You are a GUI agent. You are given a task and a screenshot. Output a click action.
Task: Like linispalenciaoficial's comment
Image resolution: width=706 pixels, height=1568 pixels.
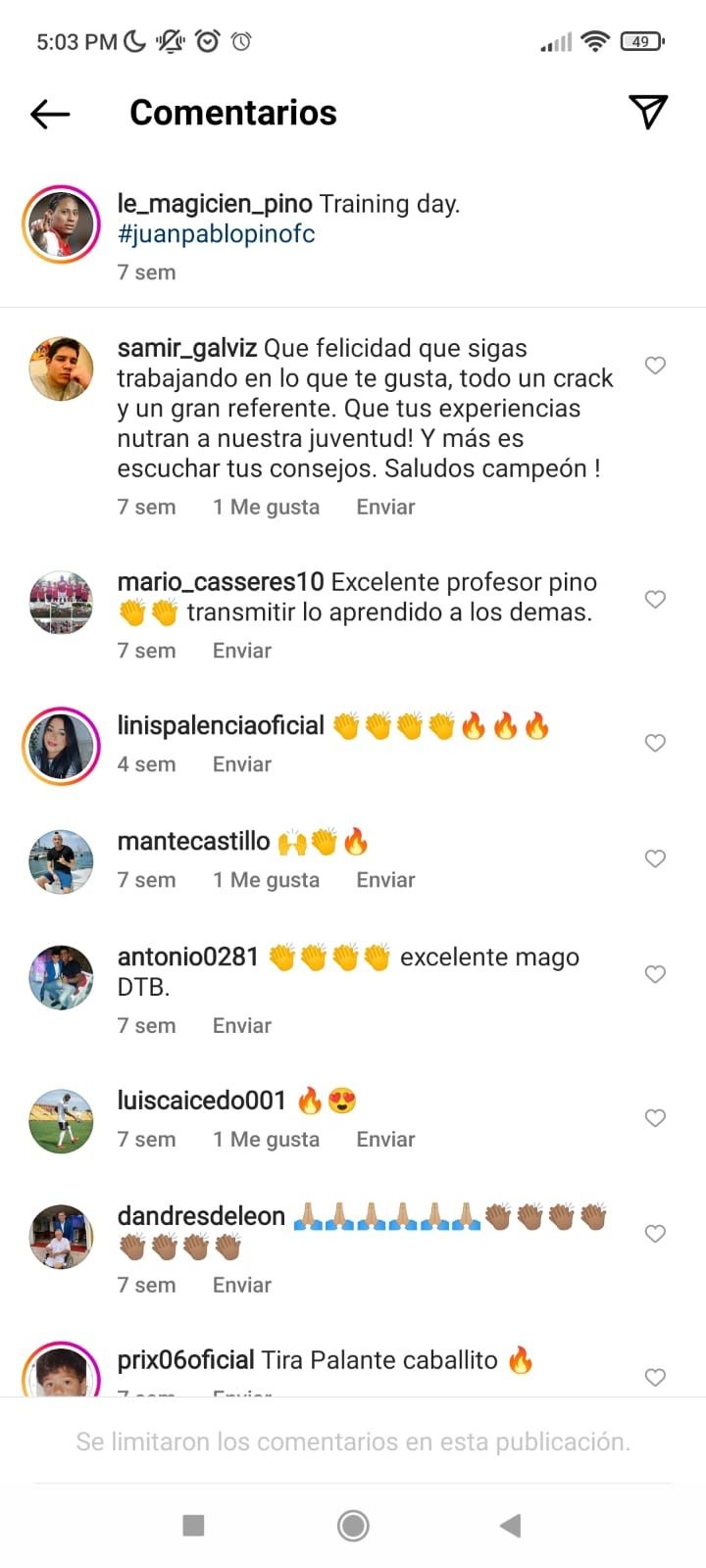tap(655, 743)
